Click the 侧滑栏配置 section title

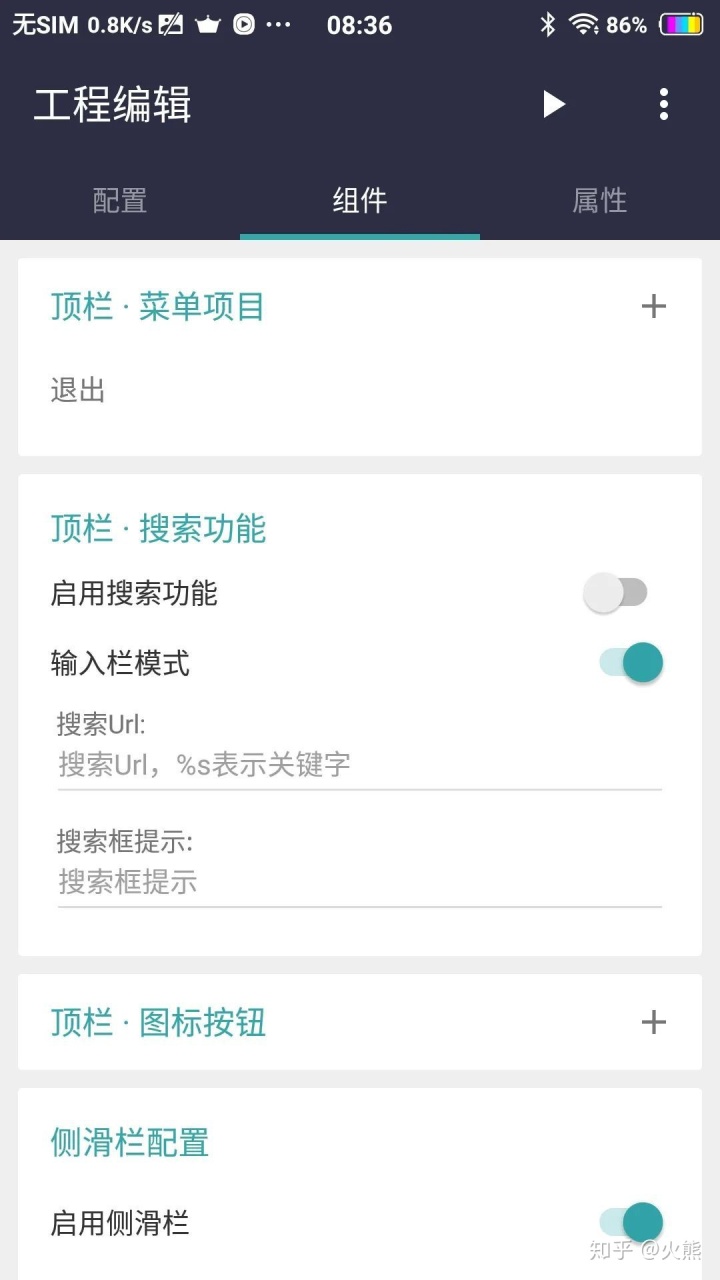pyautogui.click(x=128, y=1143)
